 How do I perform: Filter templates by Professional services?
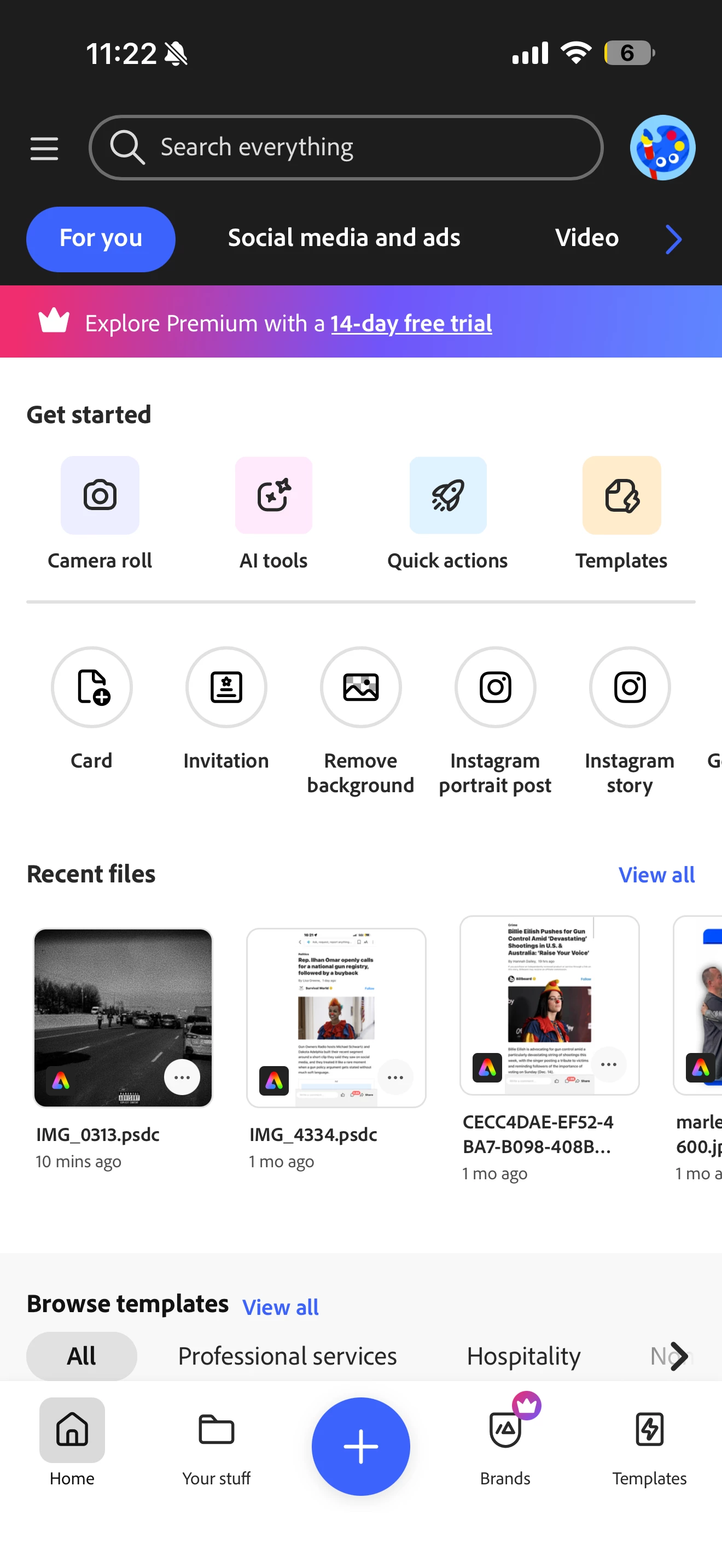(287, 1356)
